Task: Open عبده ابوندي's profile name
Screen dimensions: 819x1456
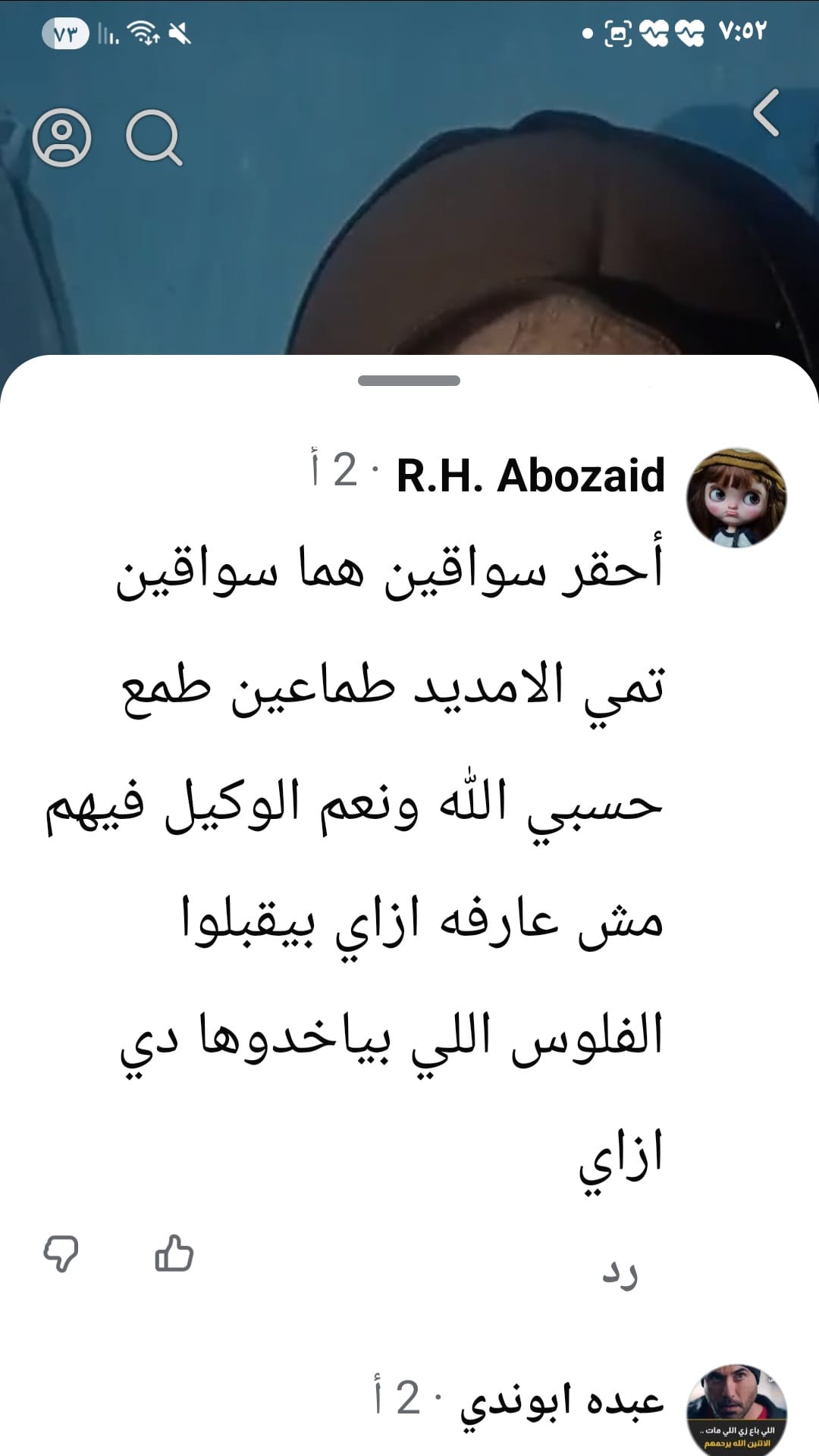Action: click(x=561, y=1401)
